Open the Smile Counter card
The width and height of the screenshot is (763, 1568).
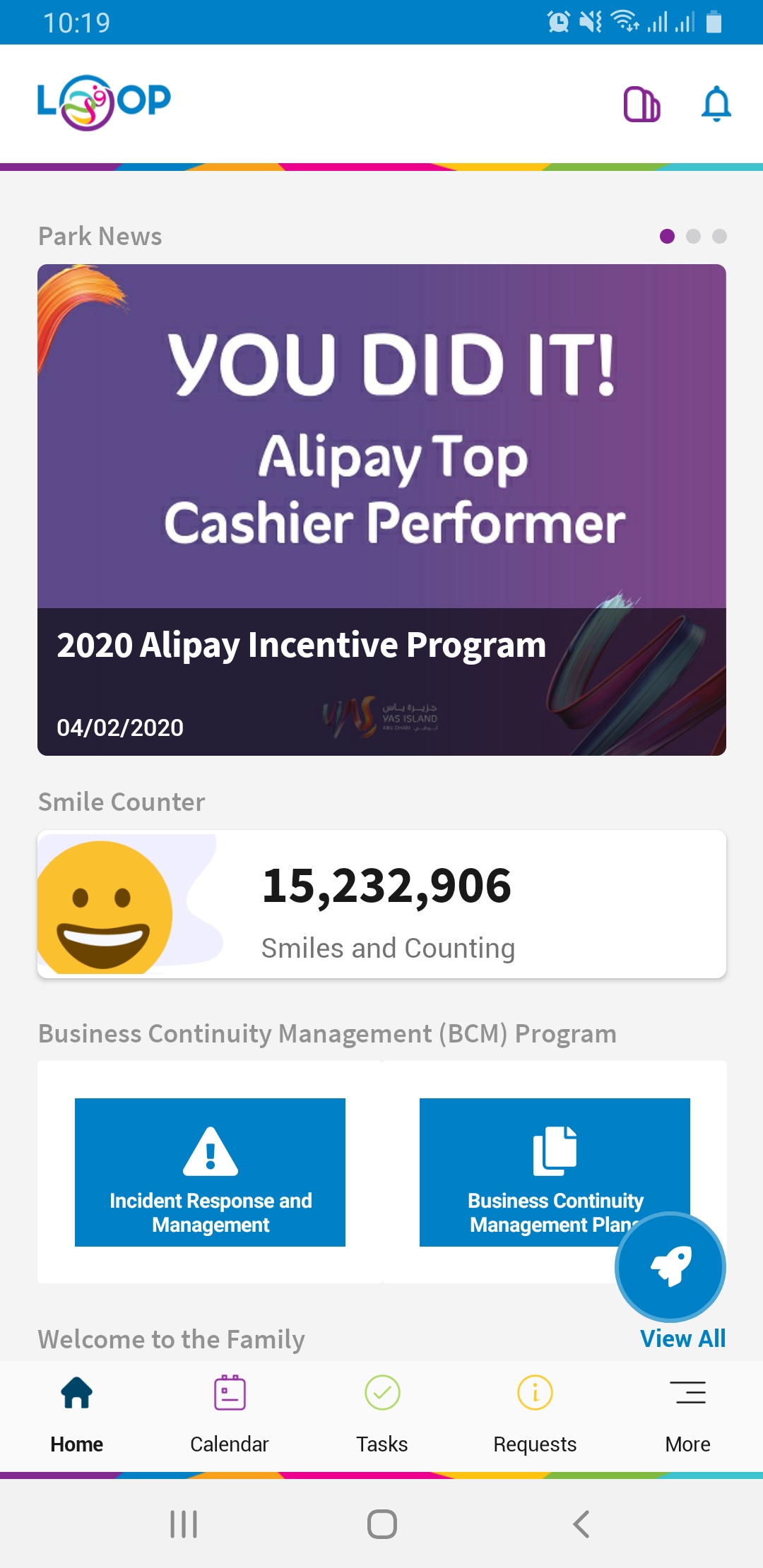[381, 904]
